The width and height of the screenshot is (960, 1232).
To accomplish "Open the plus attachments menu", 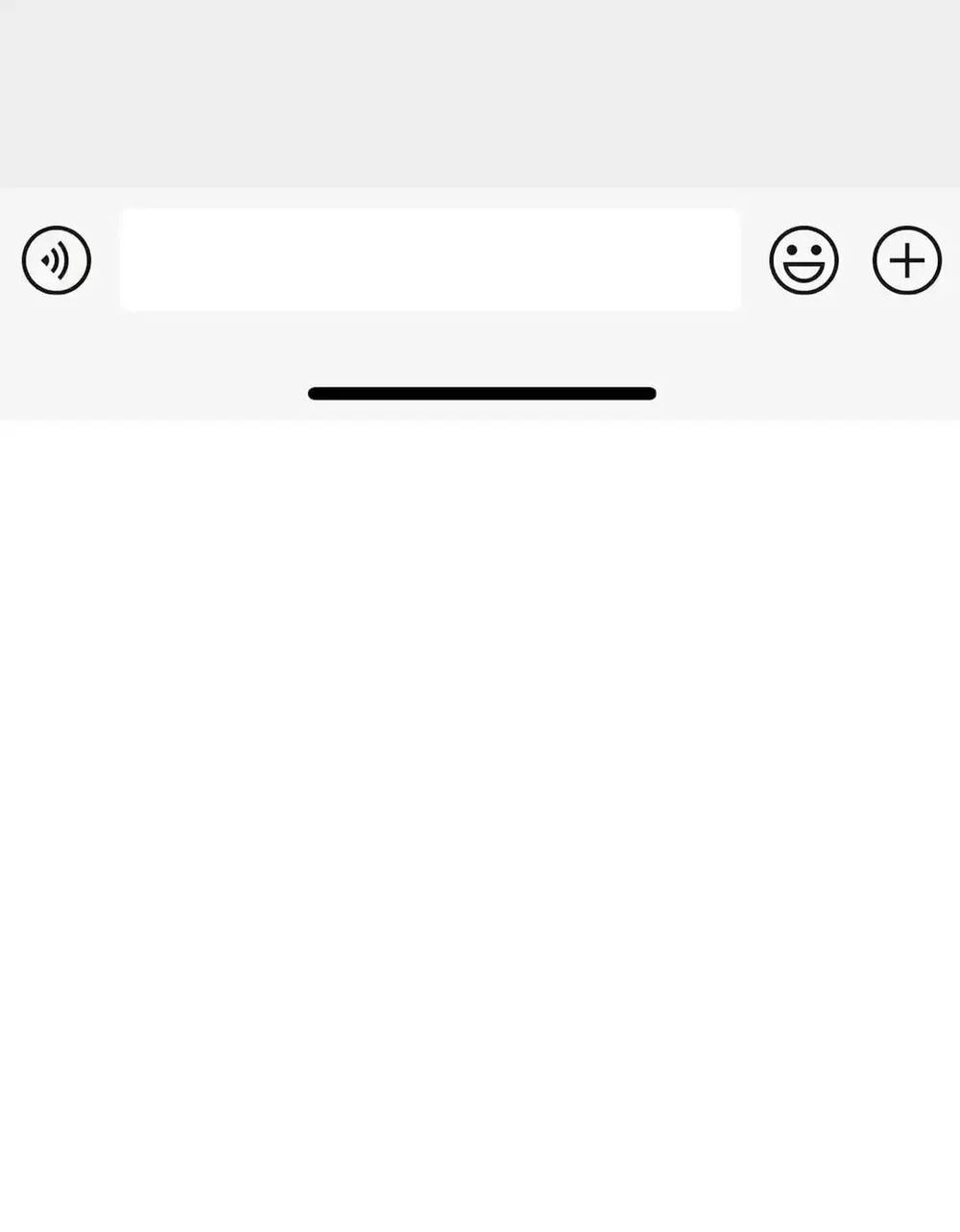I will pos(906,260).
